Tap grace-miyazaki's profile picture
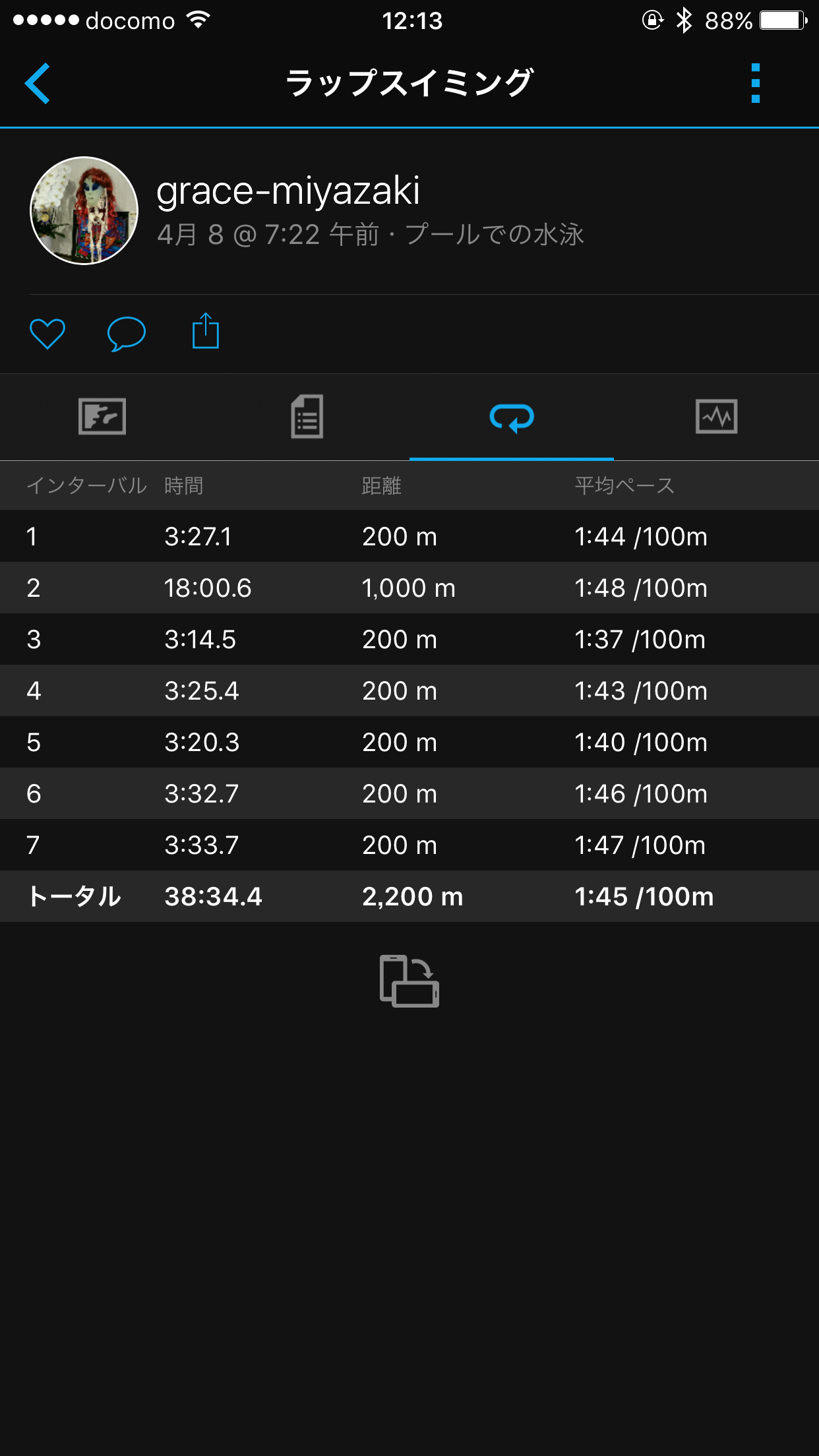819x1456 pixels. [84, 210]
